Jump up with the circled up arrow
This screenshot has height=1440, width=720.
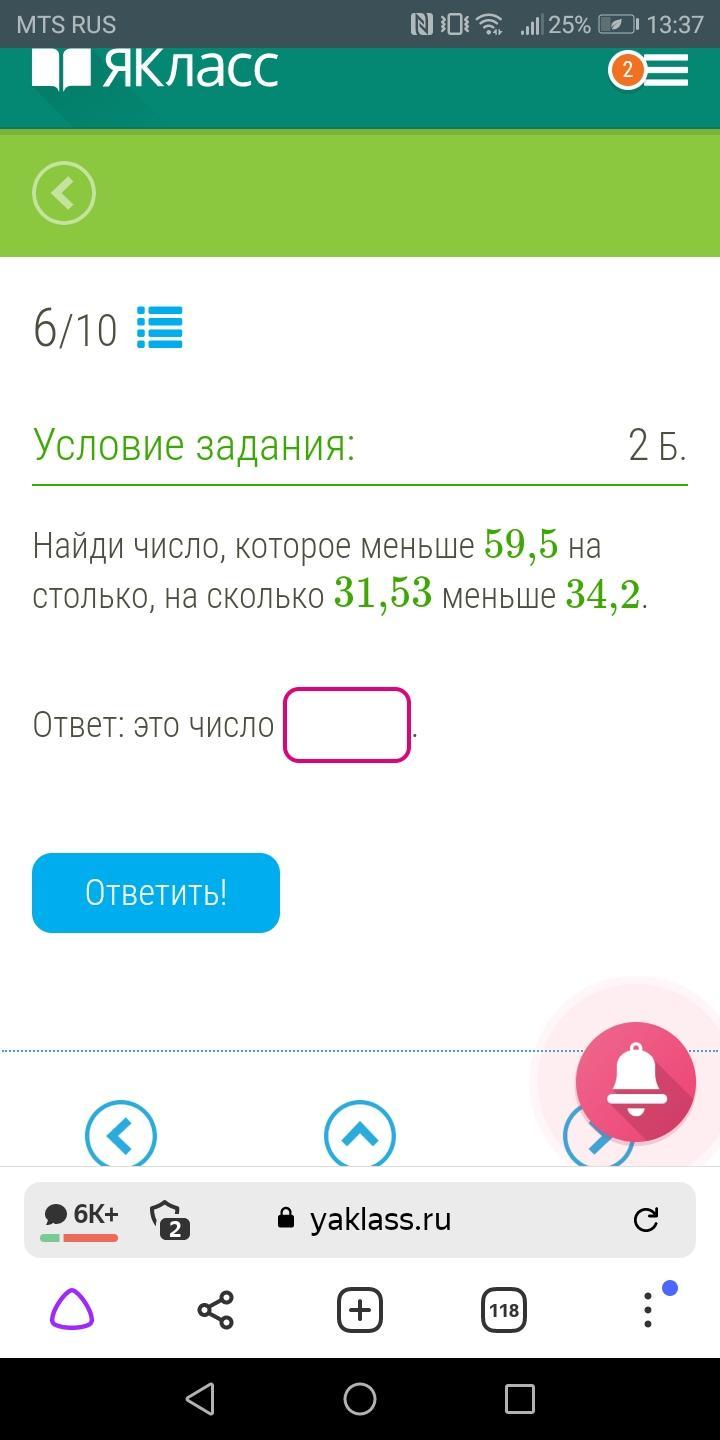pyautogui.click(x=360, y=1136)
